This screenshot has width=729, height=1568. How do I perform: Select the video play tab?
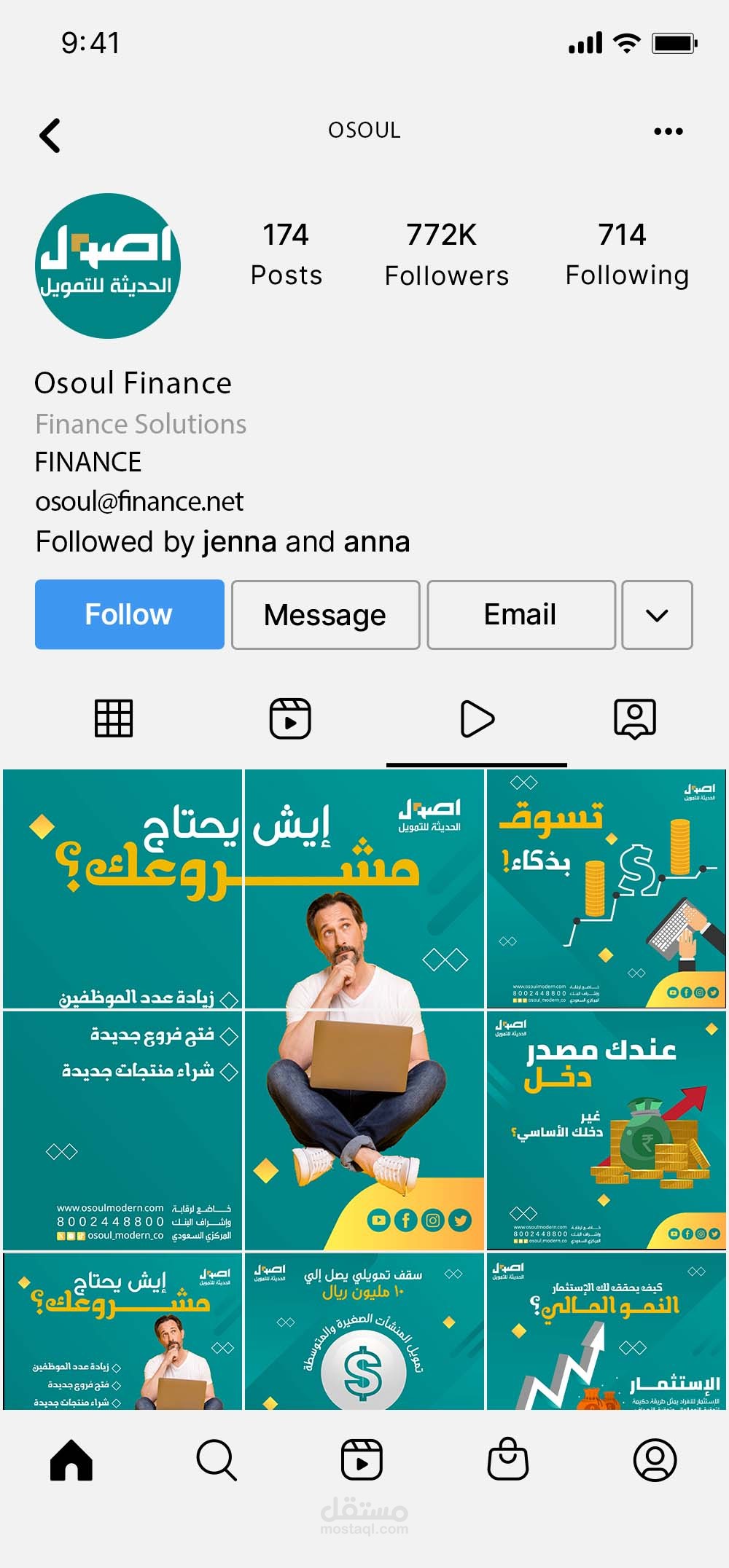(x=477, y=718)
